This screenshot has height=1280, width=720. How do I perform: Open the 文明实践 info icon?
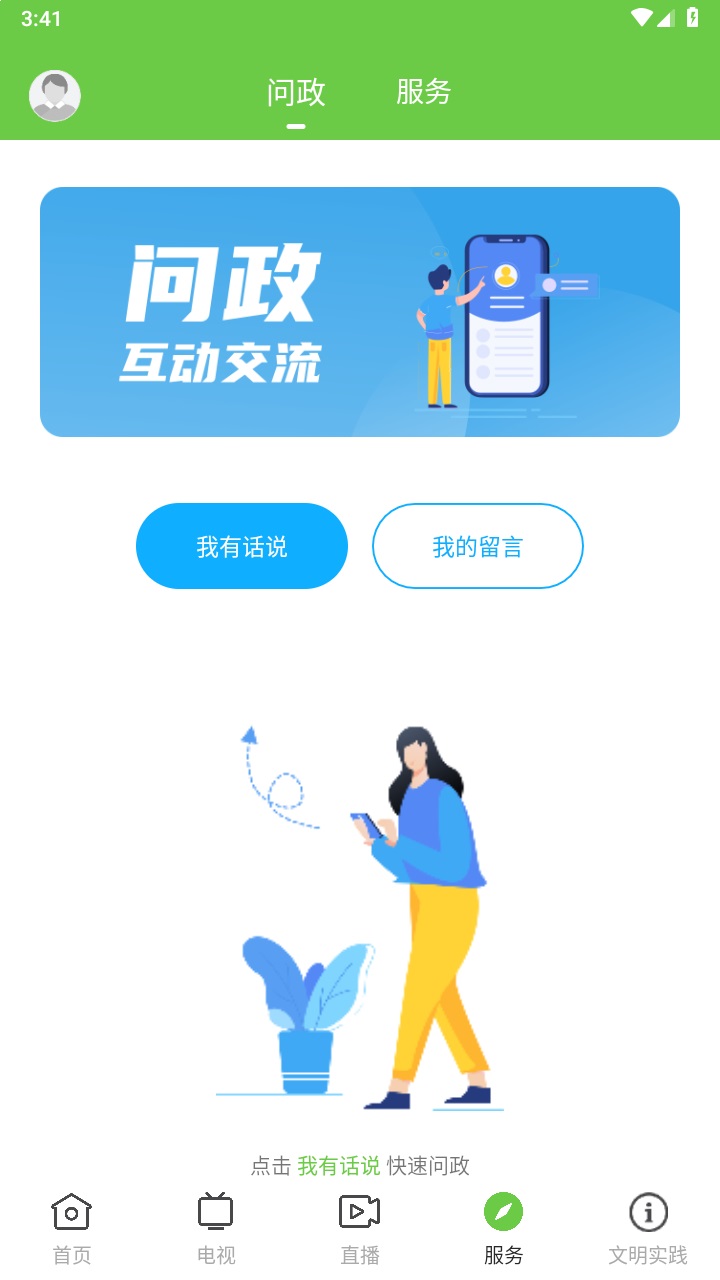(x=648, y=1213)
